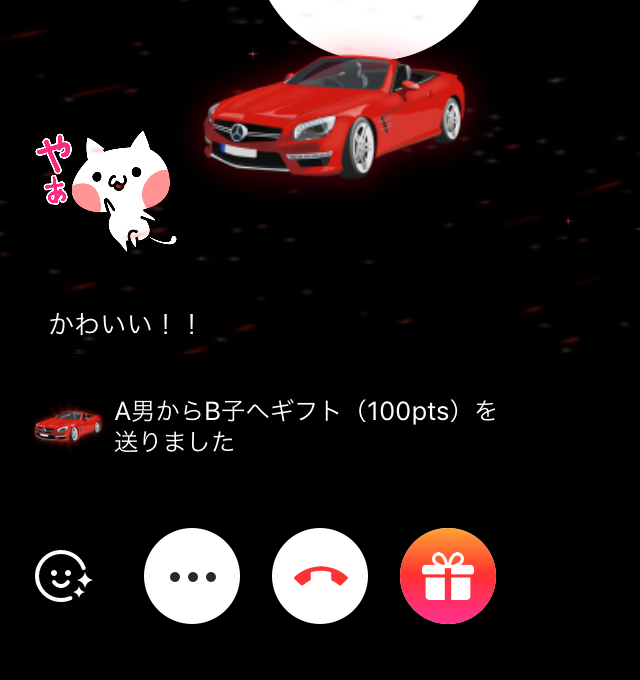
Task: Open the three-dot more options button
Action: (x=192, y=576)
